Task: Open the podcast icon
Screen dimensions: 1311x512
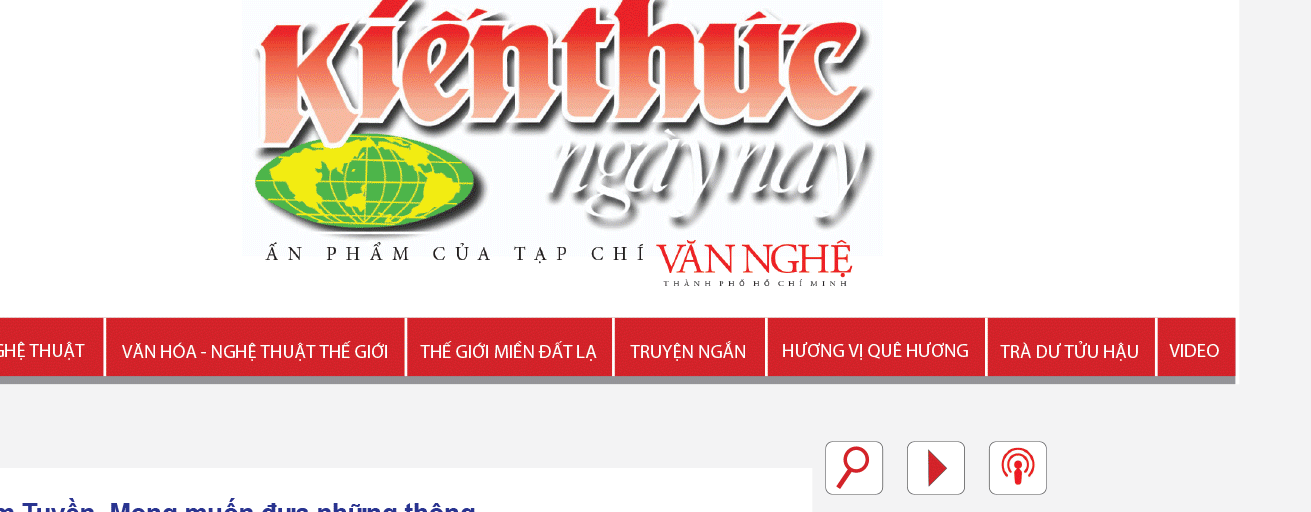Action: point(1017,468)
